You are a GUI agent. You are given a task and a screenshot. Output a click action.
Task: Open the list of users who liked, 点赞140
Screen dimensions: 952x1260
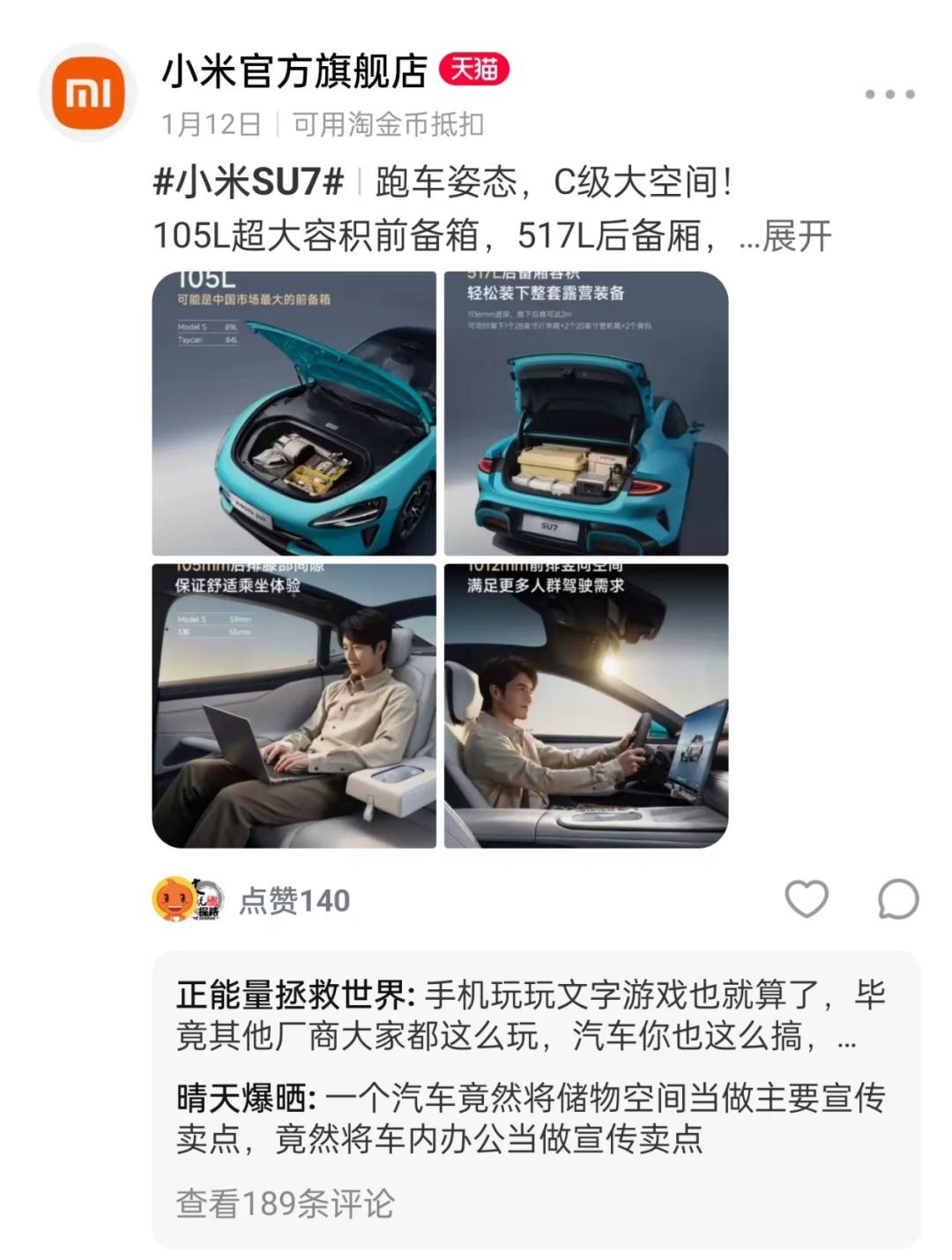pyautogui.click(x=294, y=900)
